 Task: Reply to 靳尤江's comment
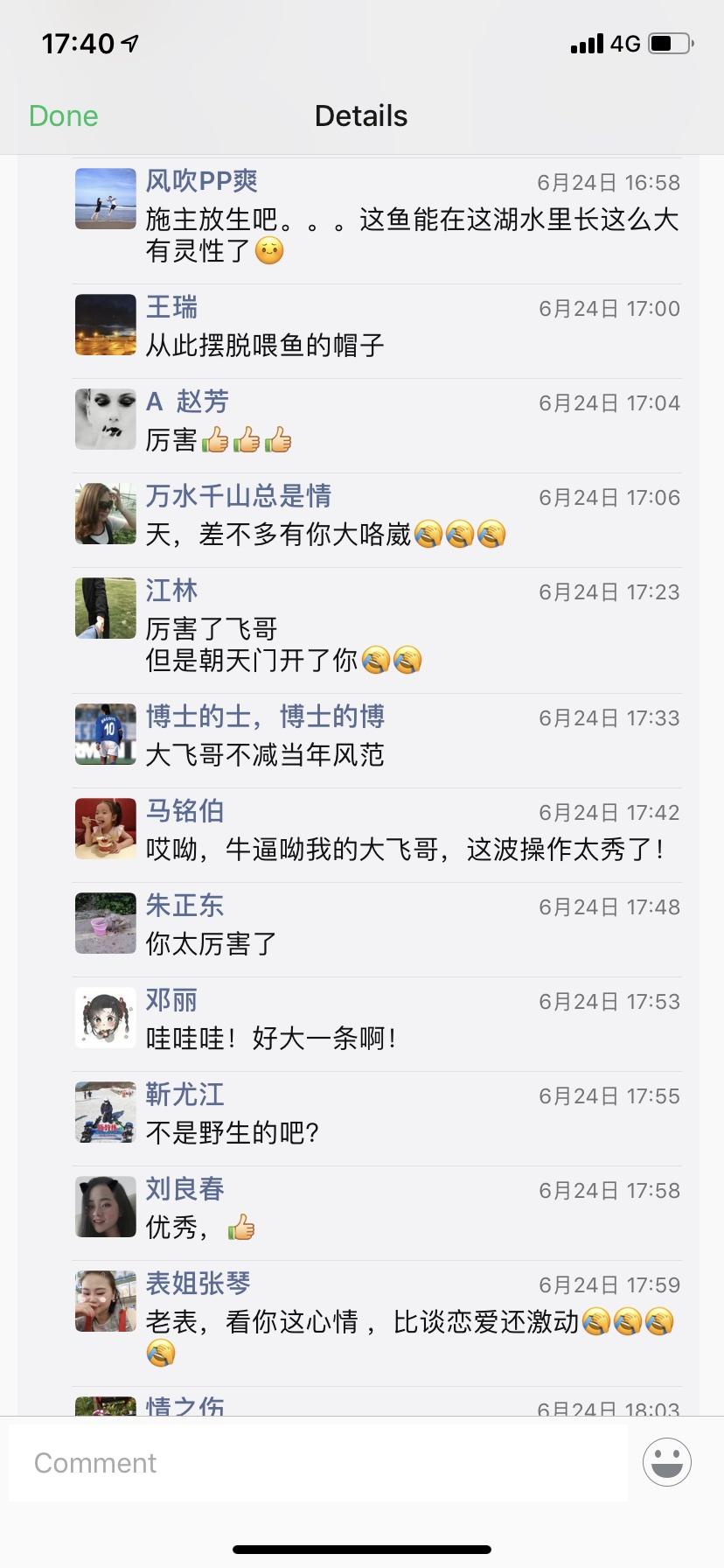point(233,1133)
